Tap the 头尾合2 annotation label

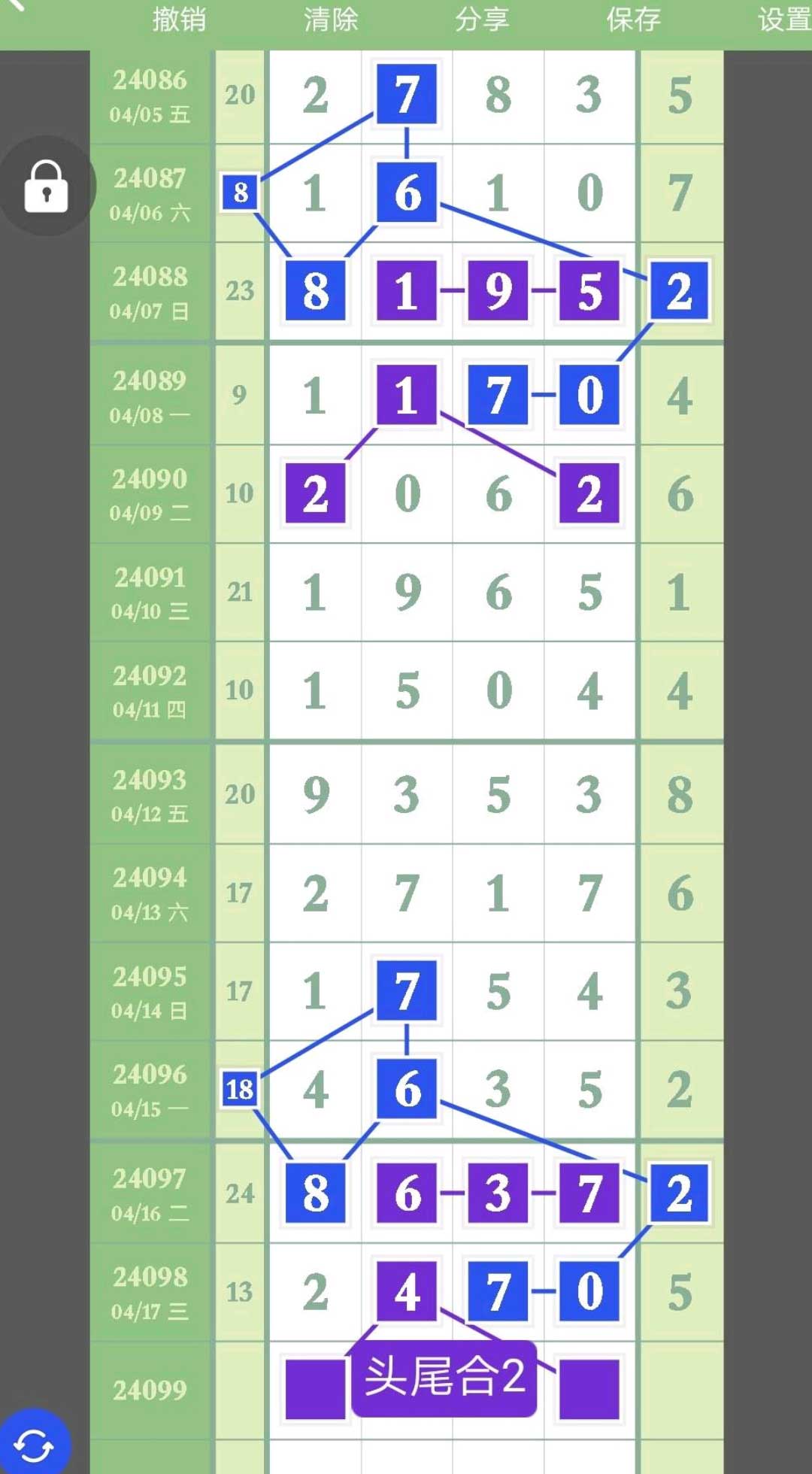444,1378
